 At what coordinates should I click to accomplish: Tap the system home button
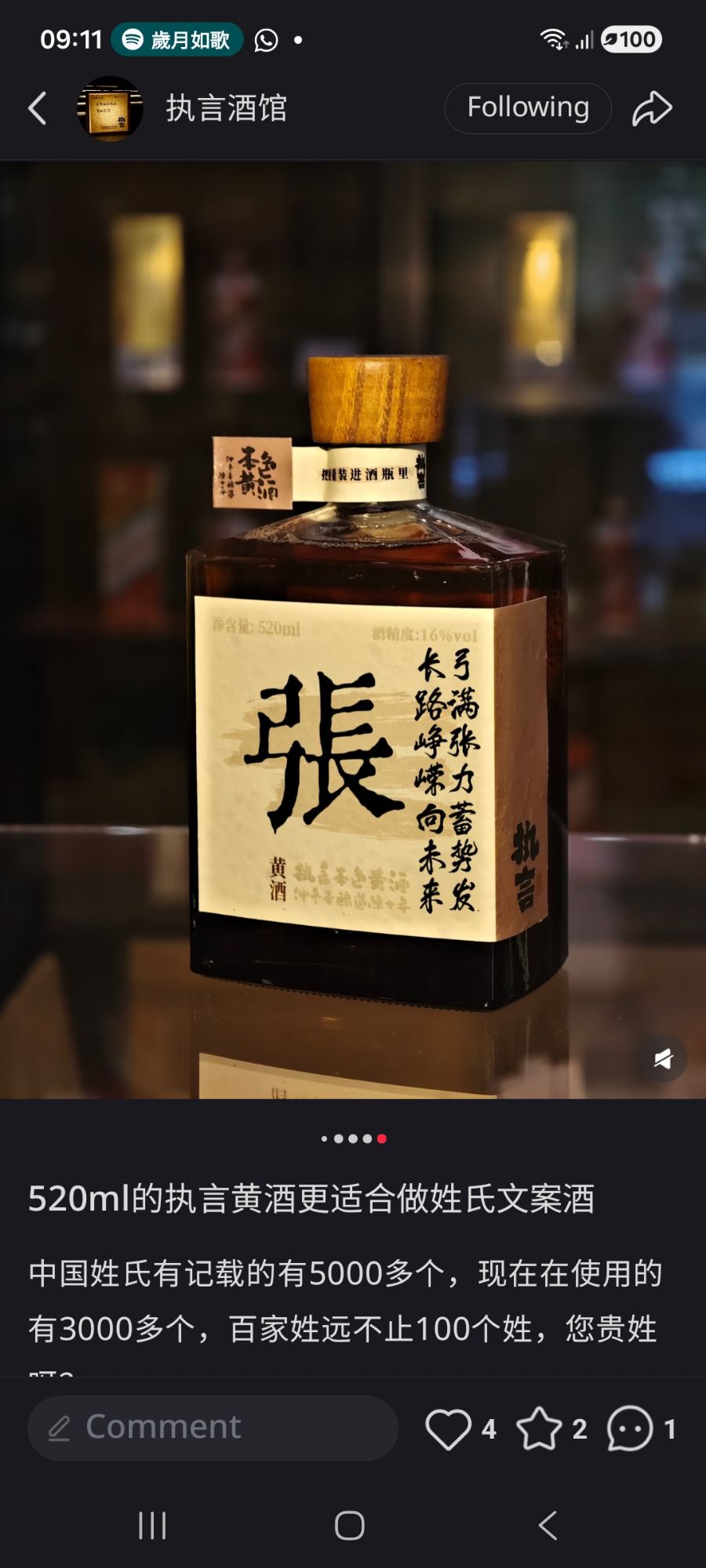(350, 1526)
